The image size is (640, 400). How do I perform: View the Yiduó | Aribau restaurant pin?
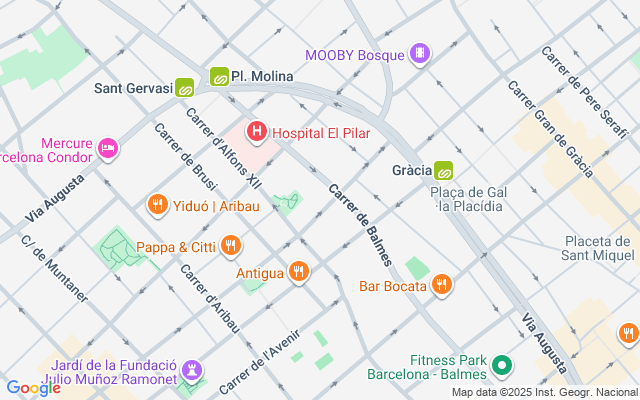point(157,205)
